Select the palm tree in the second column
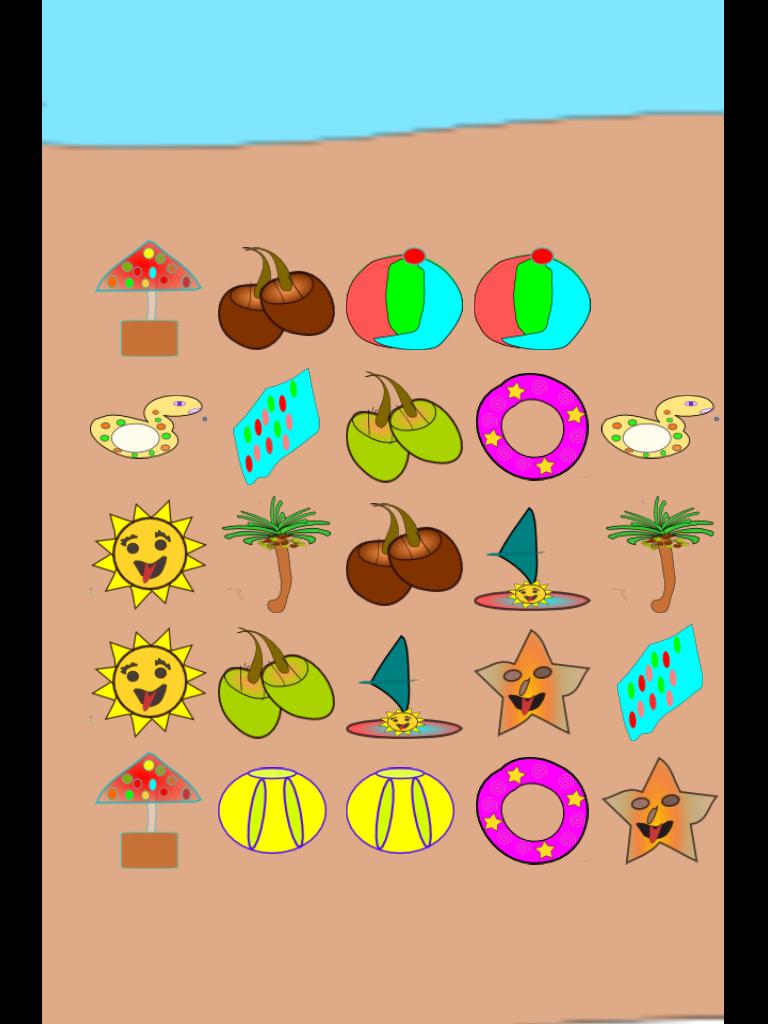This screenshot has width=768, height=1024. coord(273,555)
